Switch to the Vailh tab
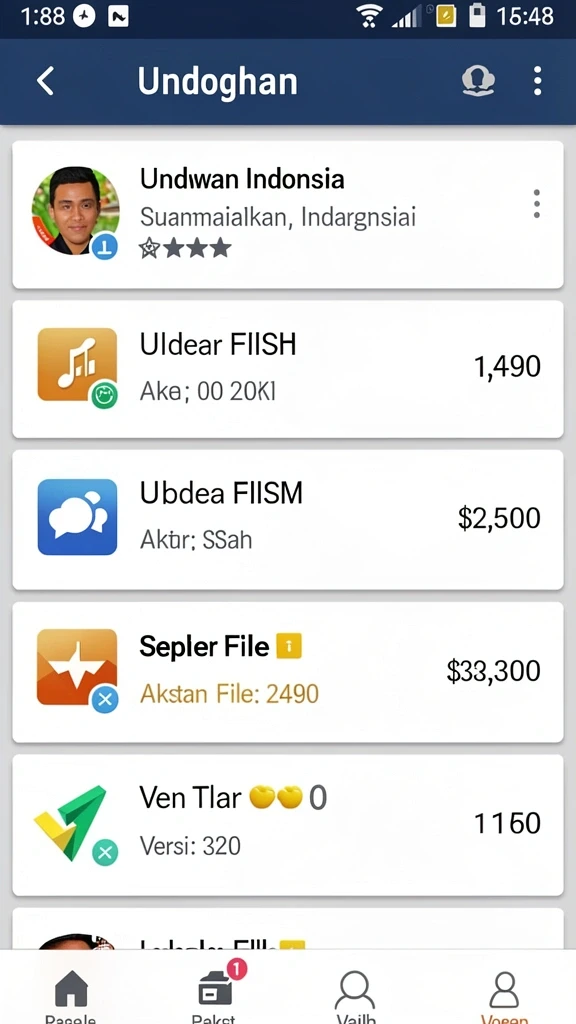Screen dimensions: 576x1024 (x=355, y=995)
